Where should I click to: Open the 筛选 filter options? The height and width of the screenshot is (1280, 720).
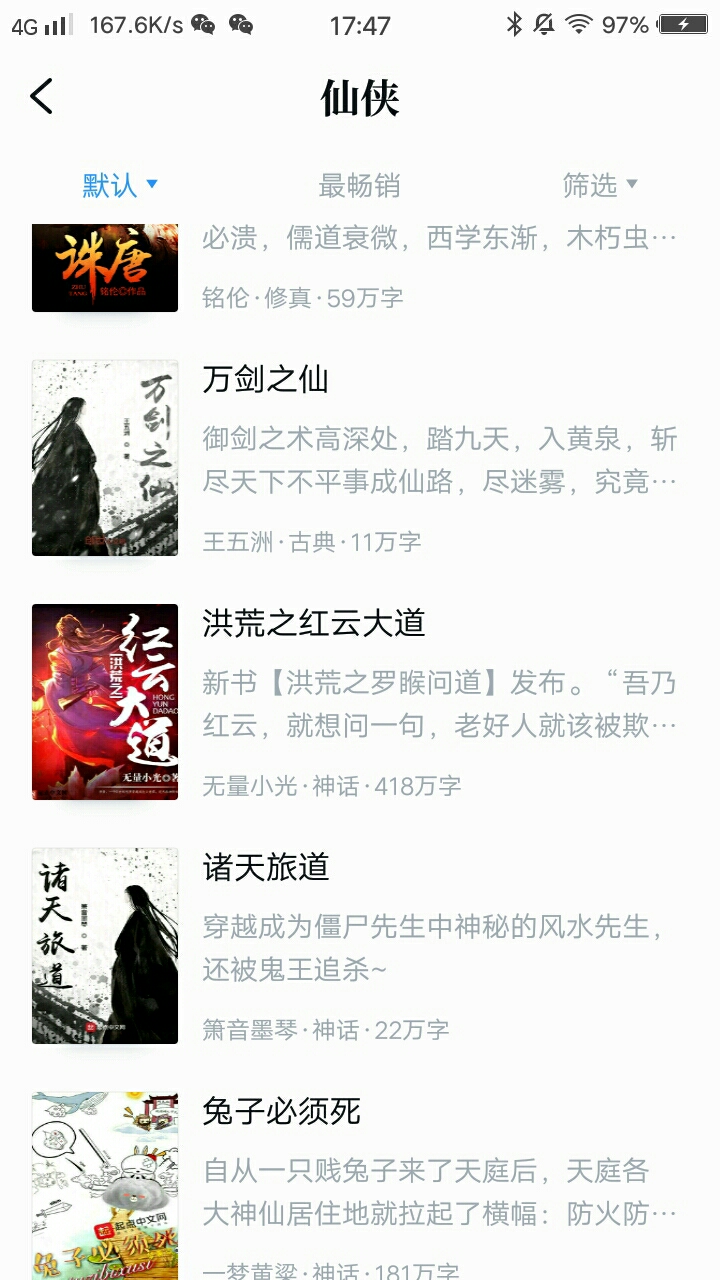point(599,185)
